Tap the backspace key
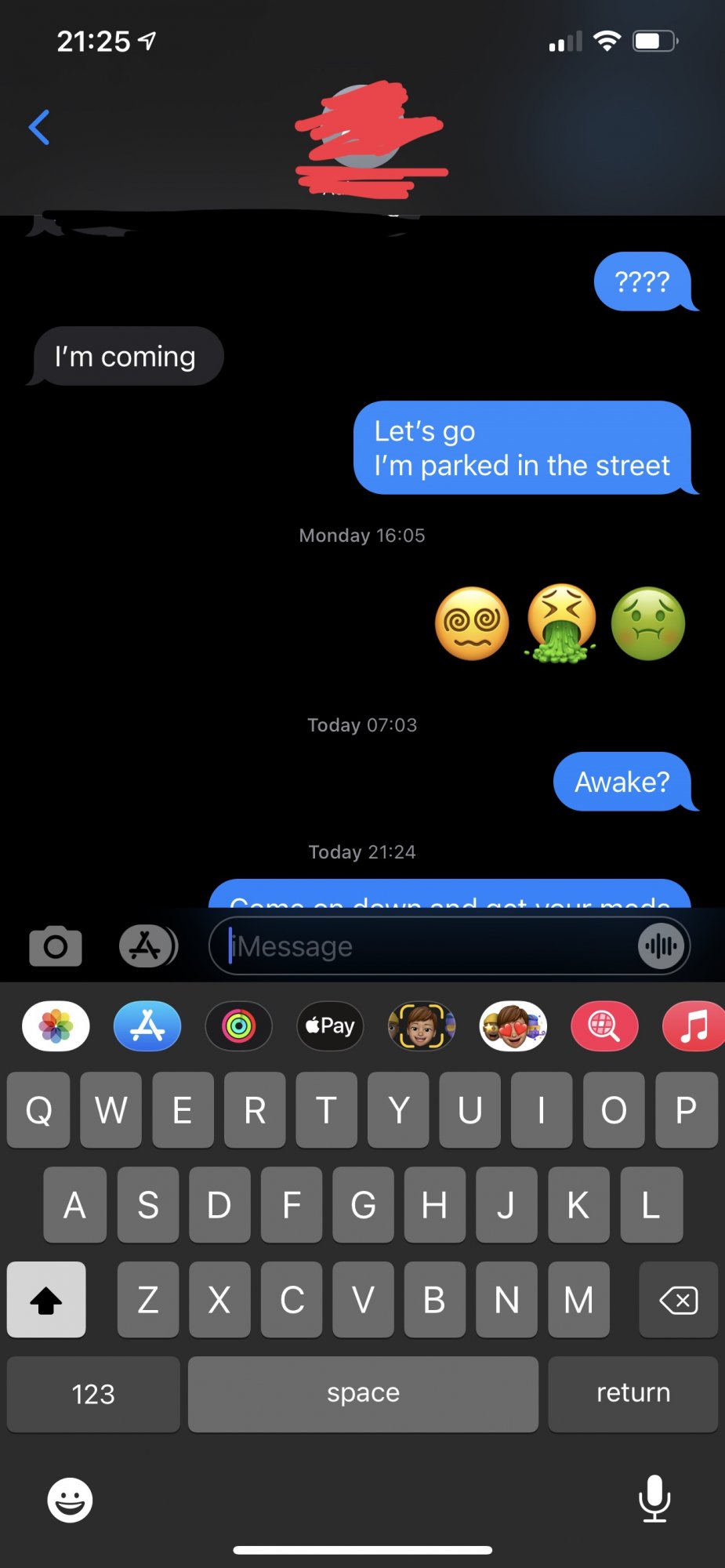Viewport: 725px width, 1568px height. tap(678, 1300)
